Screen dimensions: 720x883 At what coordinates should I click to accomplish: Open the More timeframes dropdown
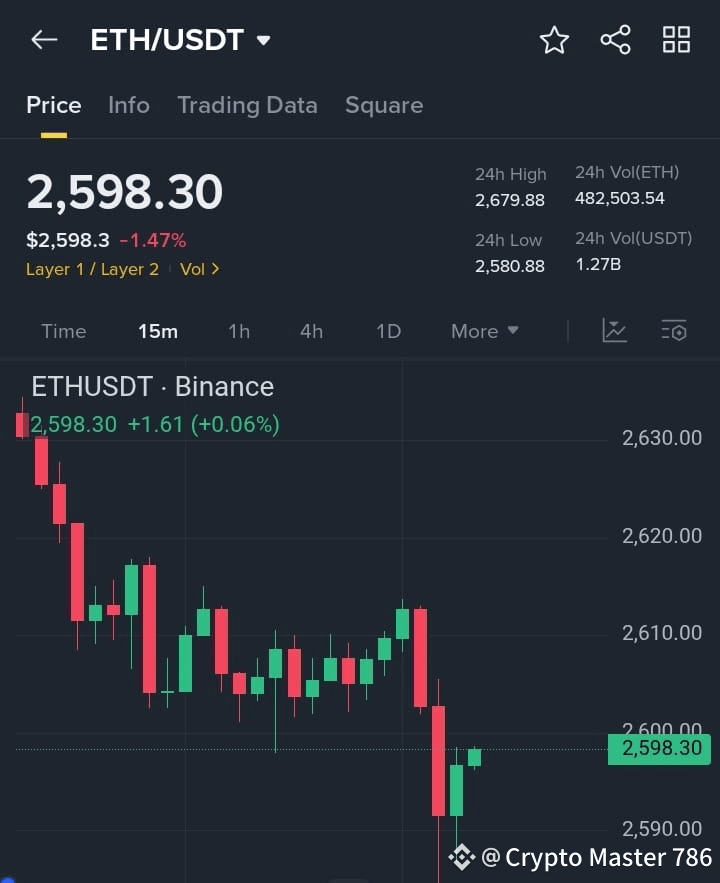point(484,331)
